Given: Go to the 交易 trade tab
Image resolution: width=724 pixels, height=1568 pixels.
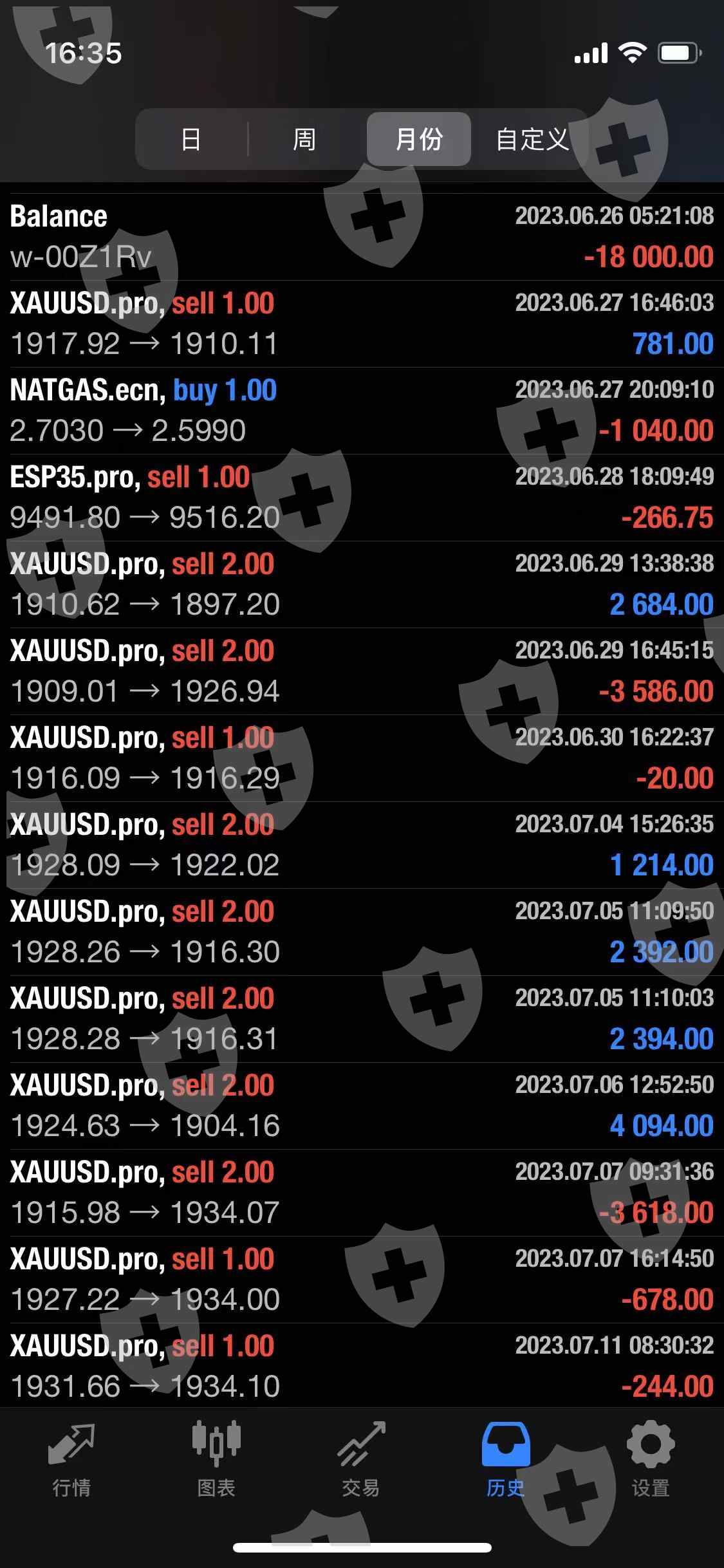Looking at the screenshot, I should [361, 1460].
